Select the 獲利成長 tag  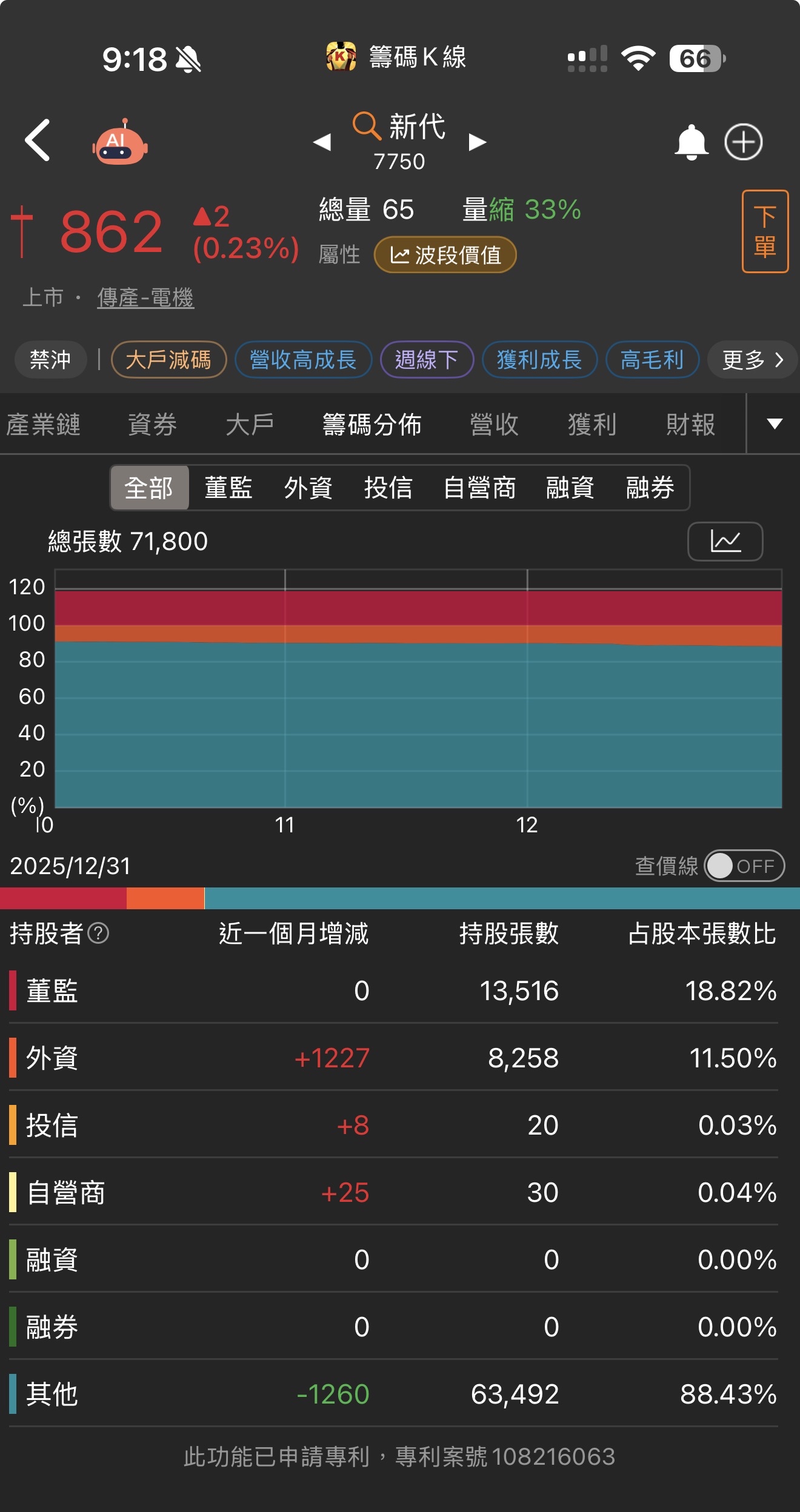click(539, 359)
